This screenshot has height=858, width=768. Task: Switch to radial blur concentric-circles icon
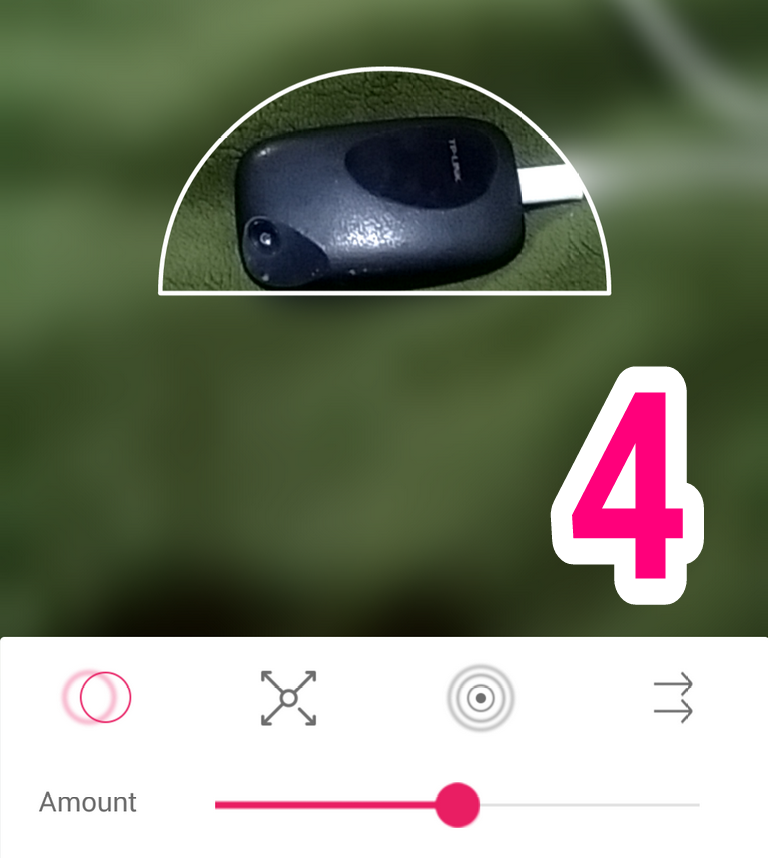tap(480, 697)
